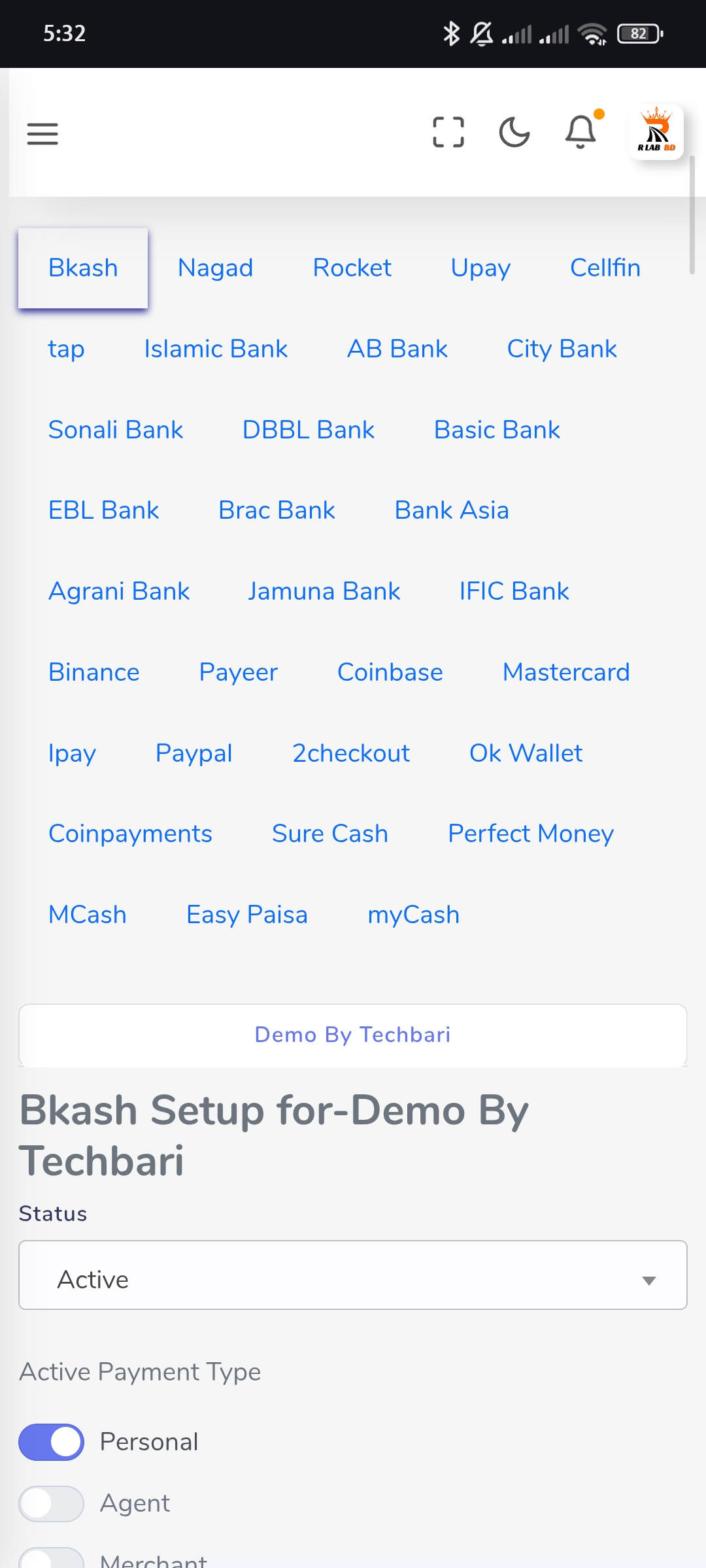
Task: Switch to Islamic Bank setup
Action: click(216, 349)
